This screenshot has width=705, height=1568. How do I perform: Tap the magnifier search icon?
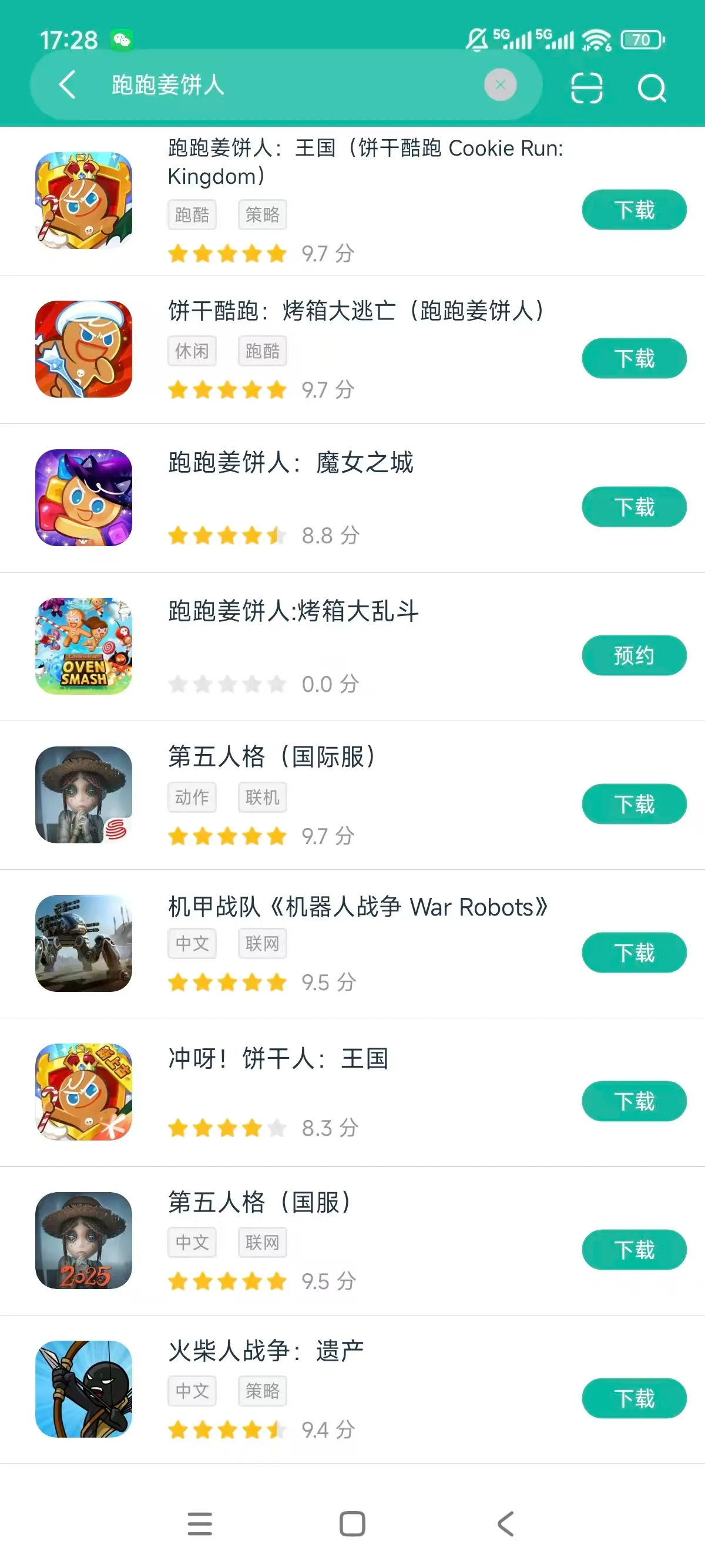(x=652, y=88)
